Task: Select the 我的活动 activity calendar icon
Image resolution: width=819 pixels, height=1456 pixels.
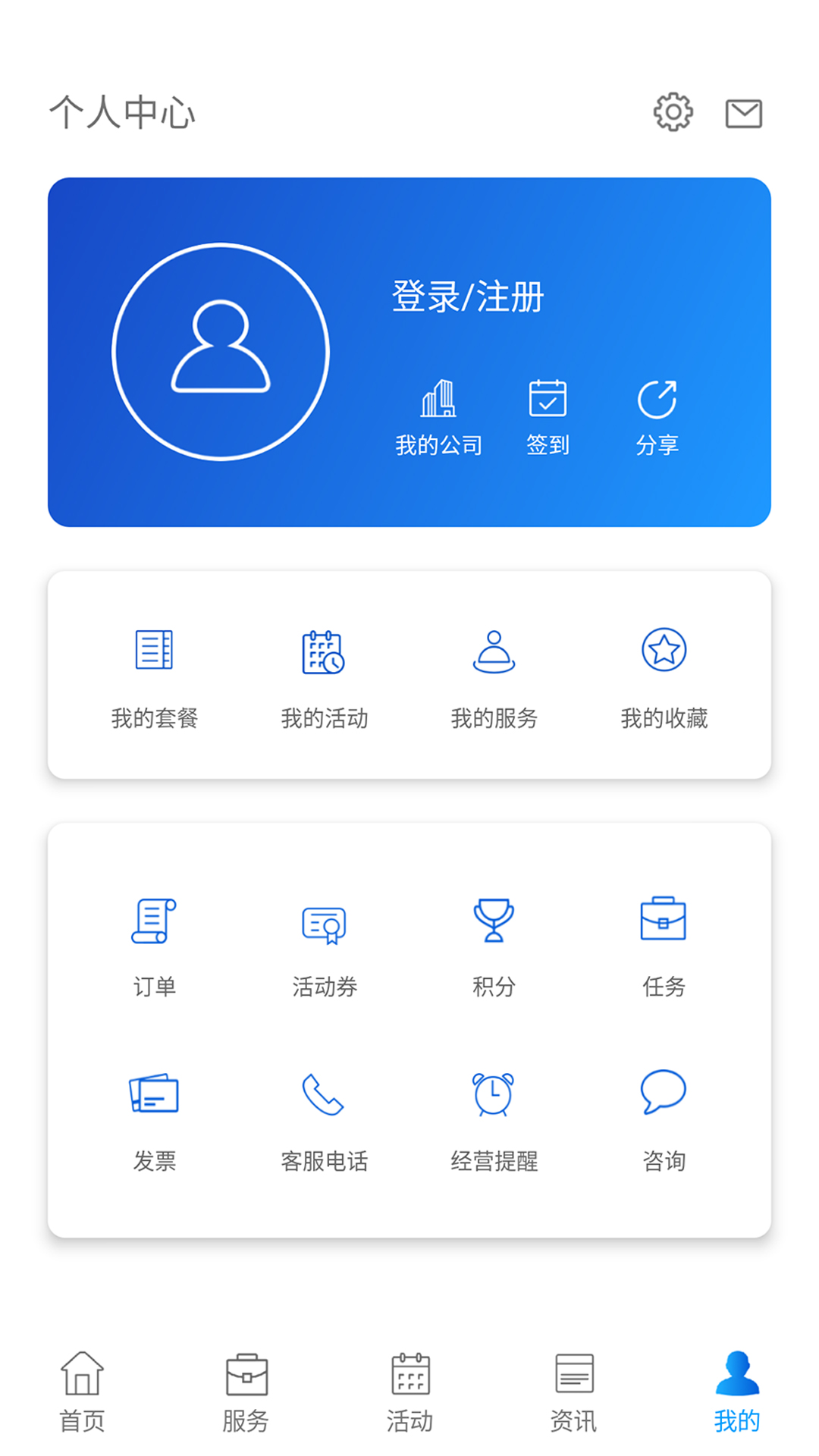Action: point(325,654)
